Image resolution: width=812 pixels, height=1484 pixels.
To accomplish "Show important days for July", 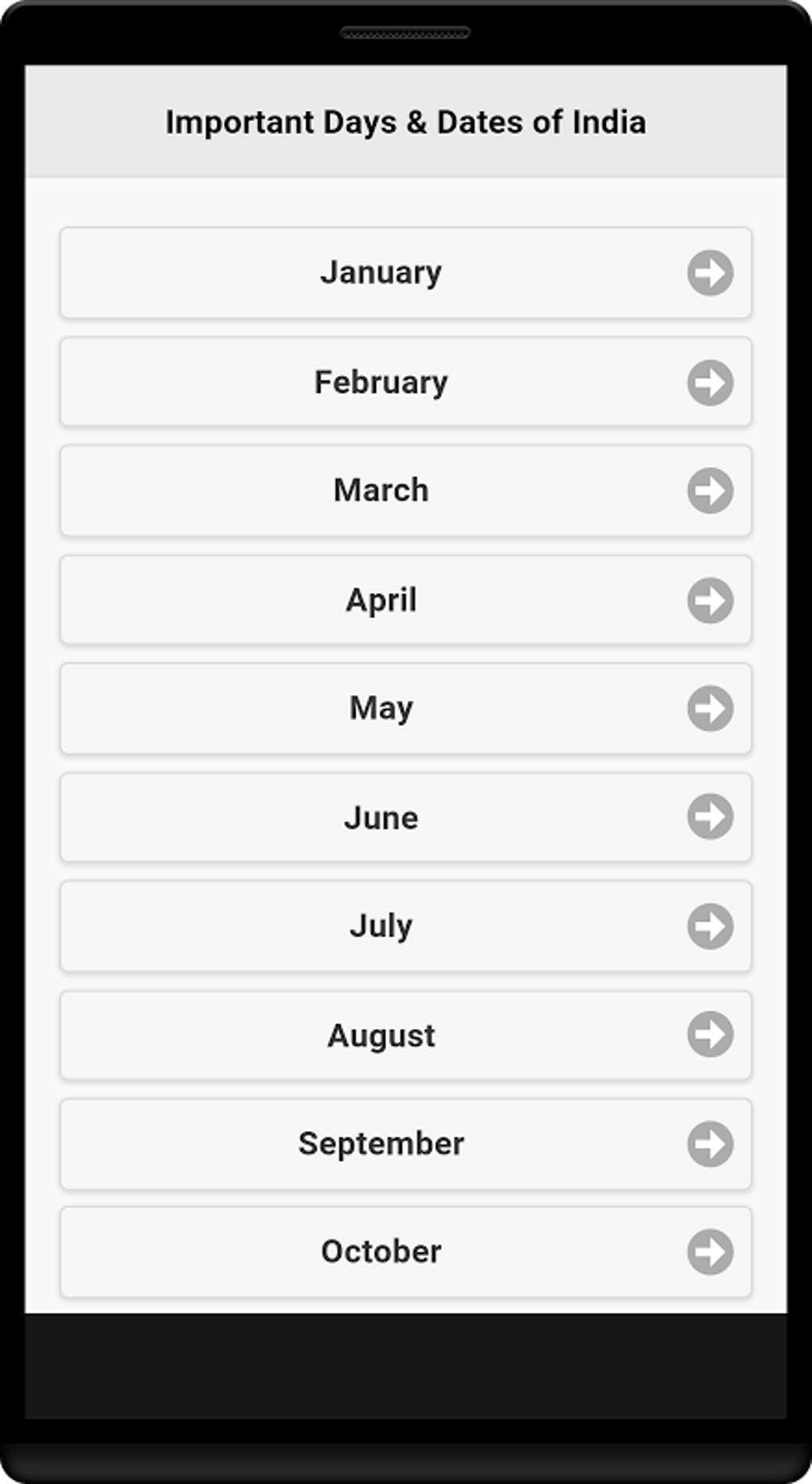I will (405, 926).
